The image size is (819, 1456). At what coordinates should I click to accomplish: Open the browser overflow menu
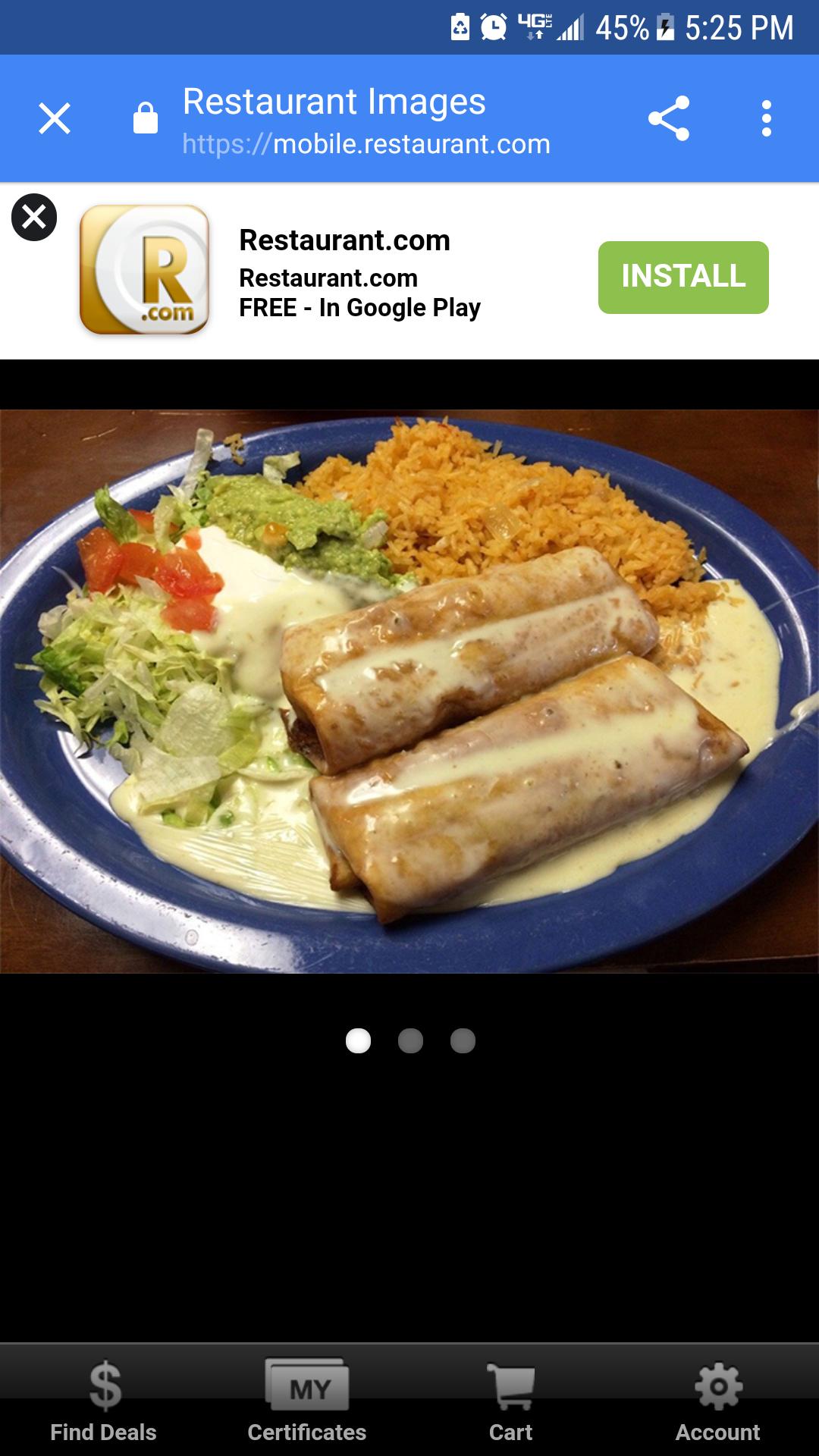[767, 118]
